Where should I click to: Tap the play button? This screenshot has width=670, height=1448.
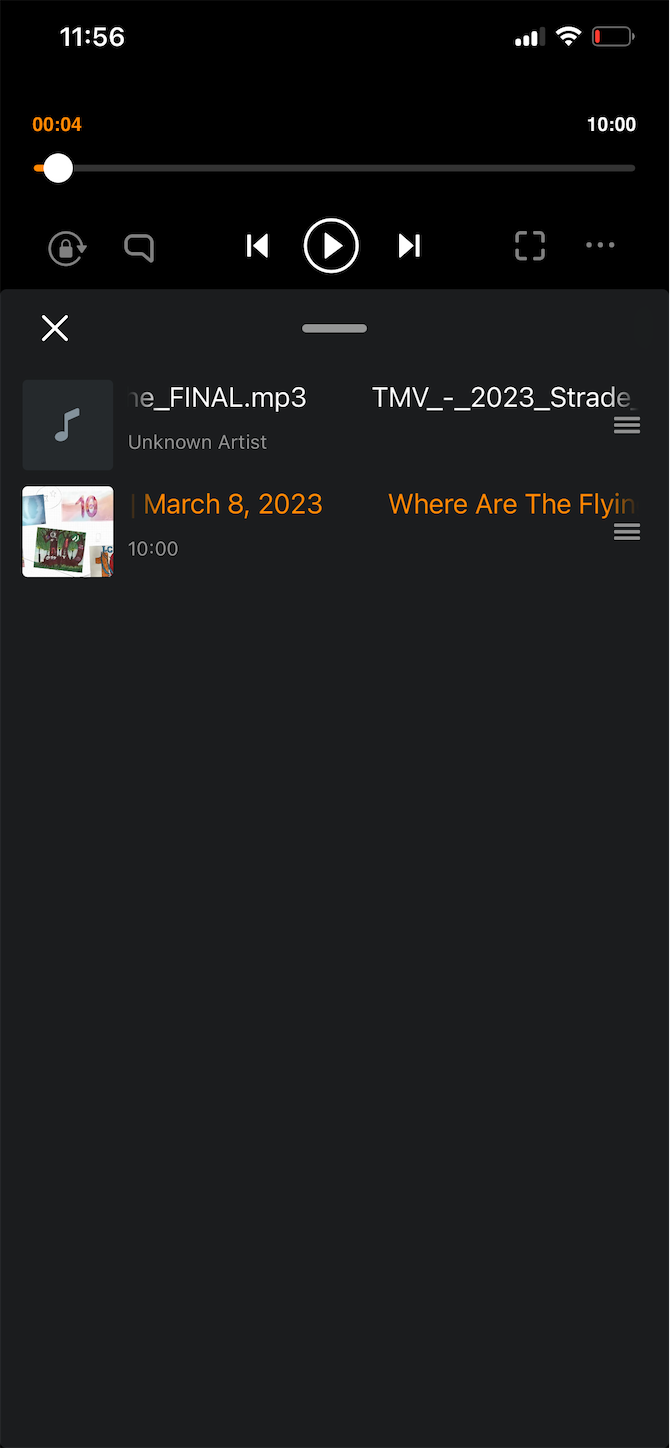pos(331,246)
